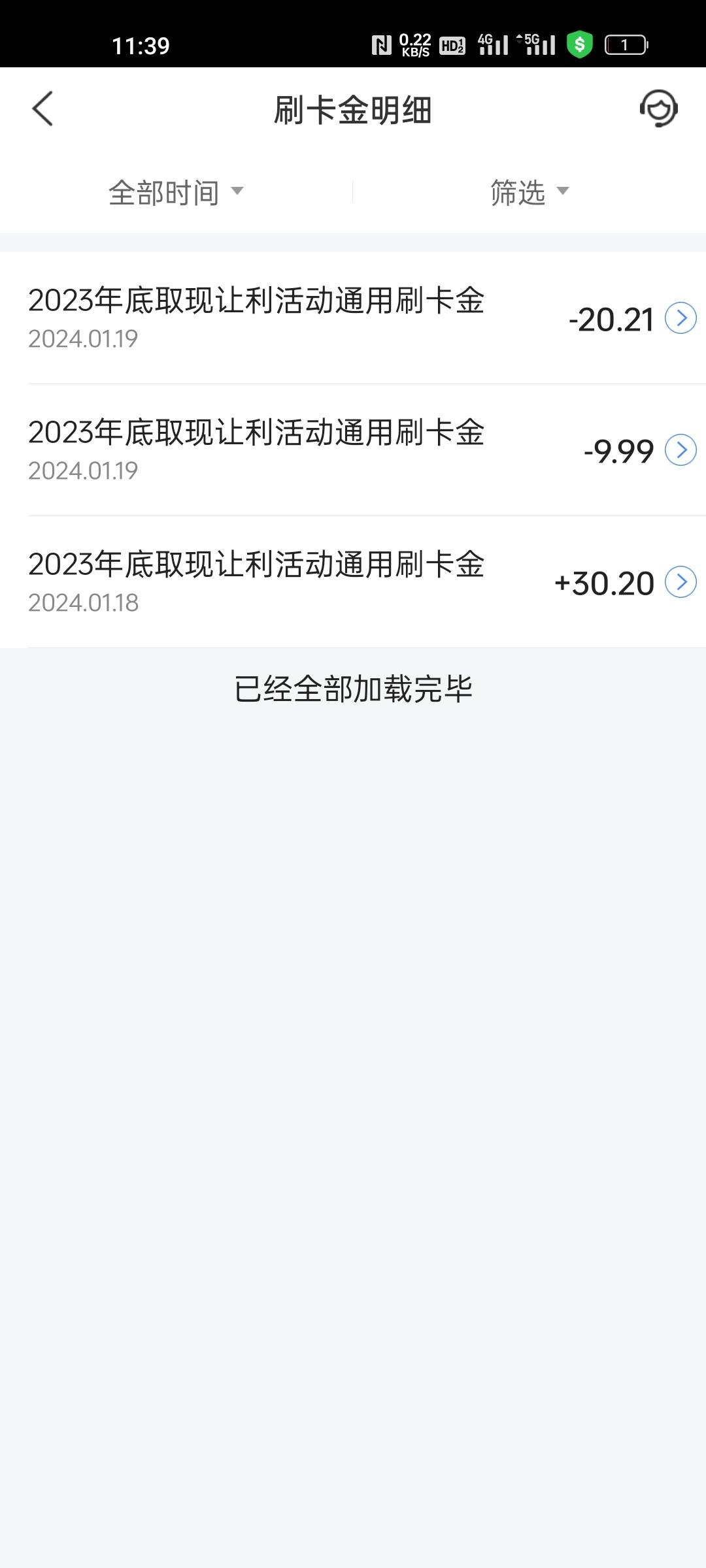Go back using the top-left arrow
The width and height of the screenshot is (706, 1568).
click(x=42, y=108)
